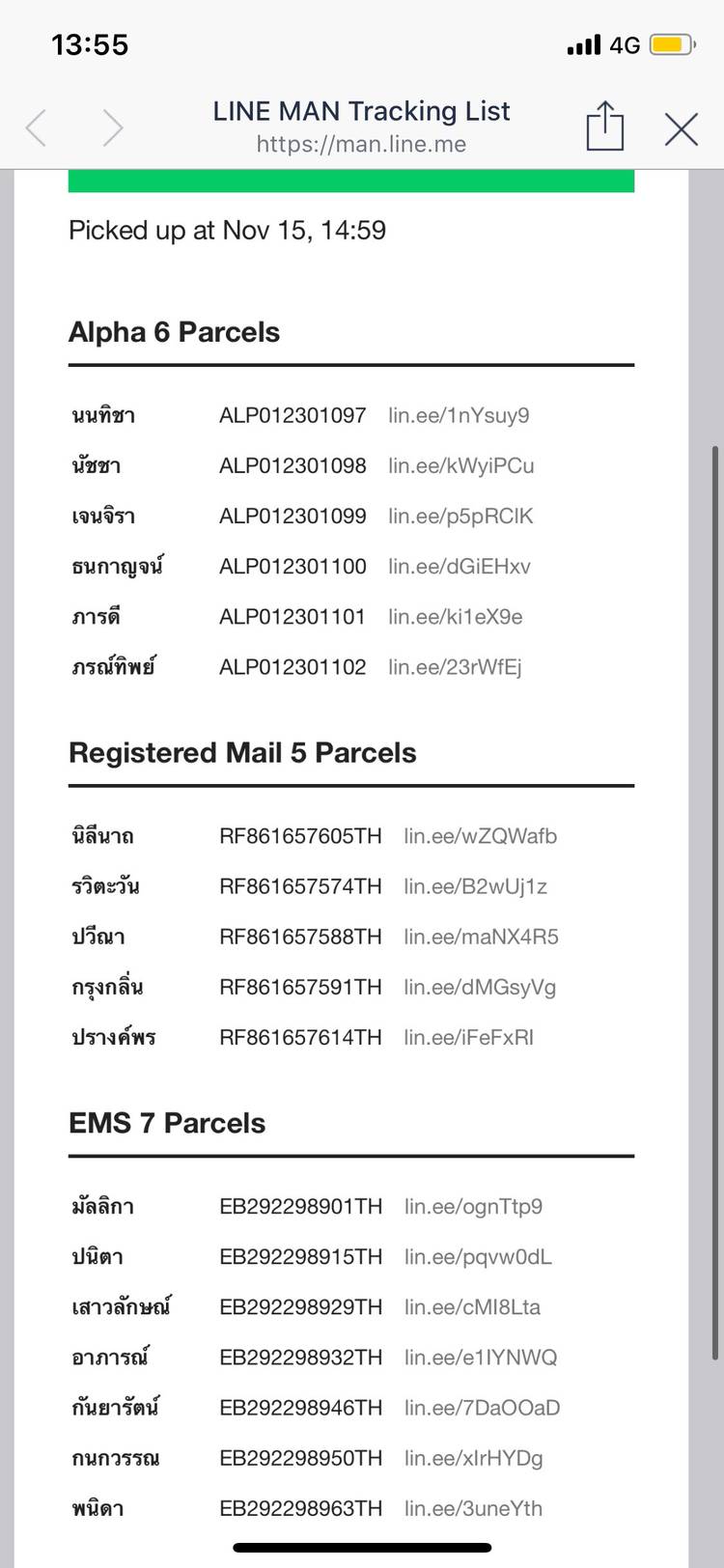724x1568 pixels.
Task: Share this tracking list page
Action: point(605,126)
